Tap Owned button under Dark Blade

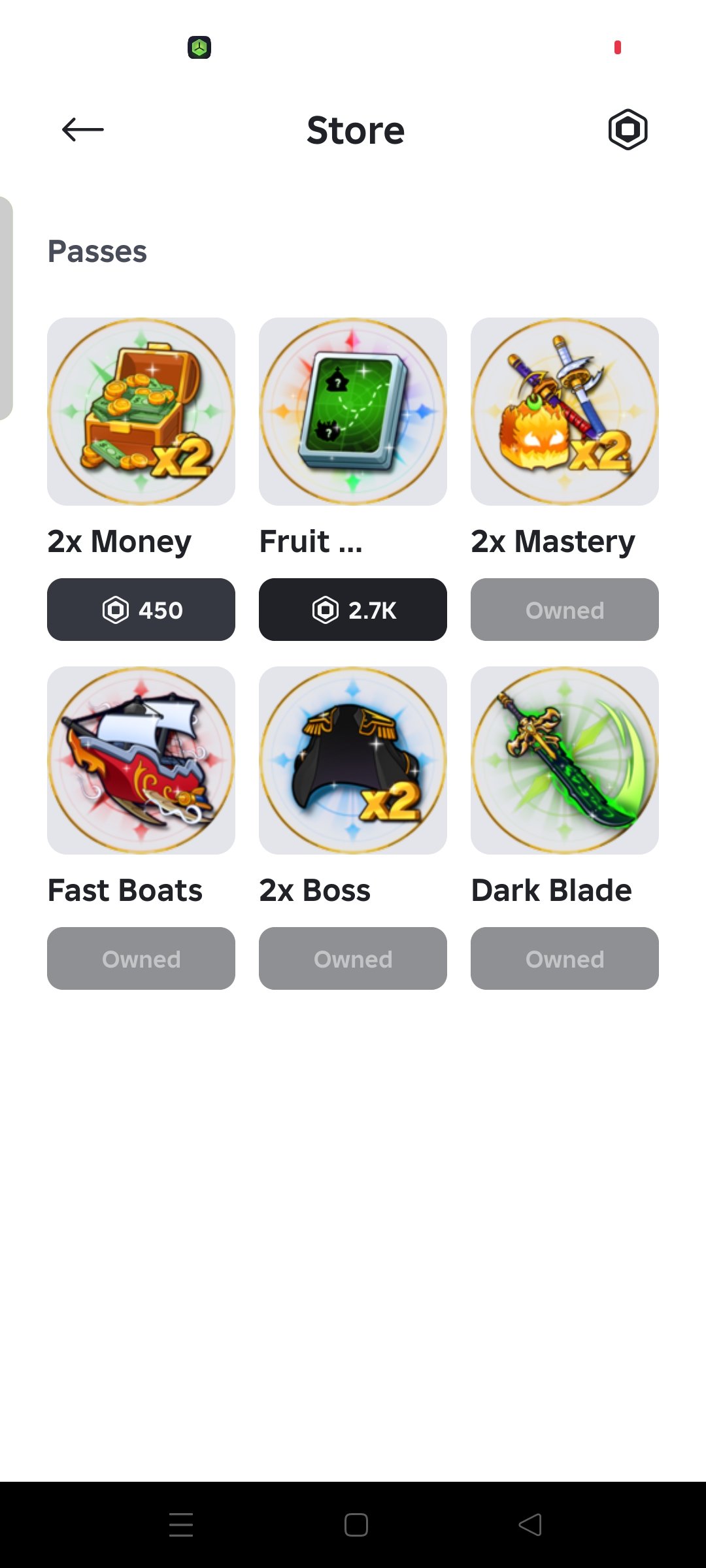(x=565, y=958)
